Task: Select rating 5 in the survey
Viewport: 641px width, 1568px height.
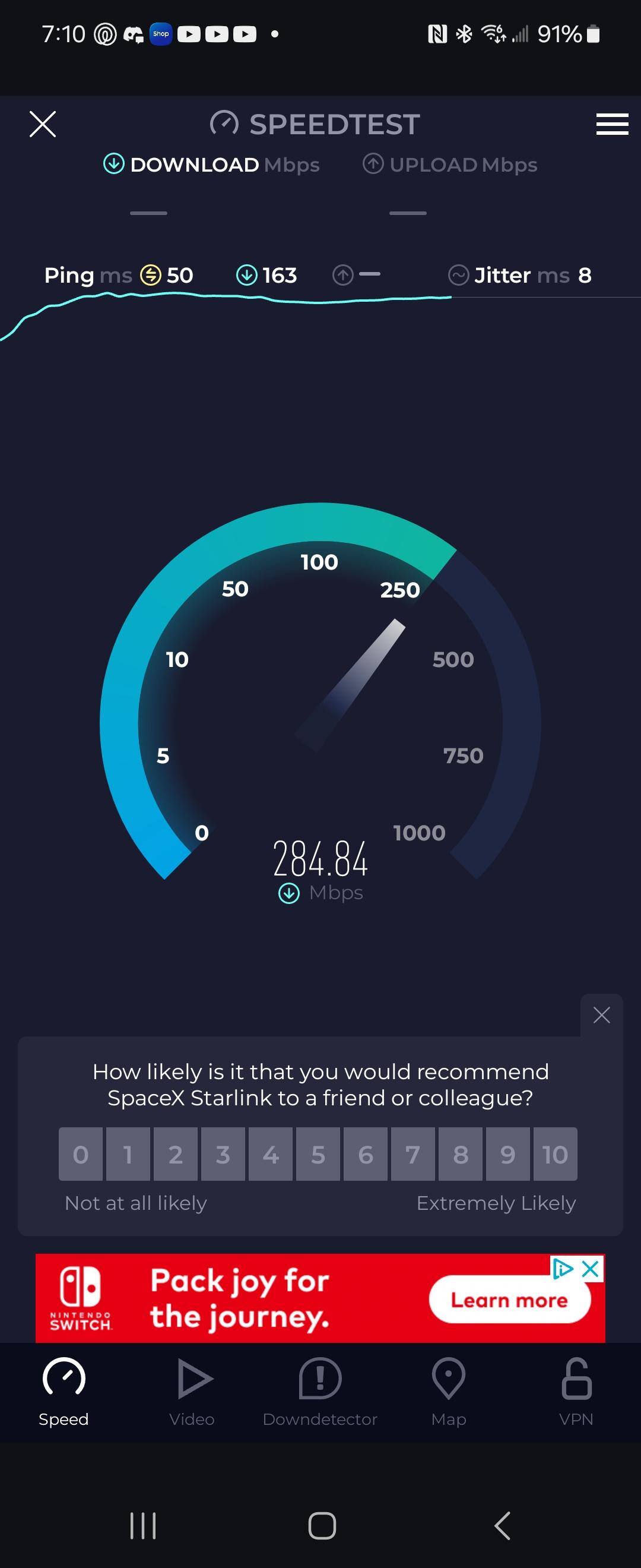Action: tap(318, 1154)
